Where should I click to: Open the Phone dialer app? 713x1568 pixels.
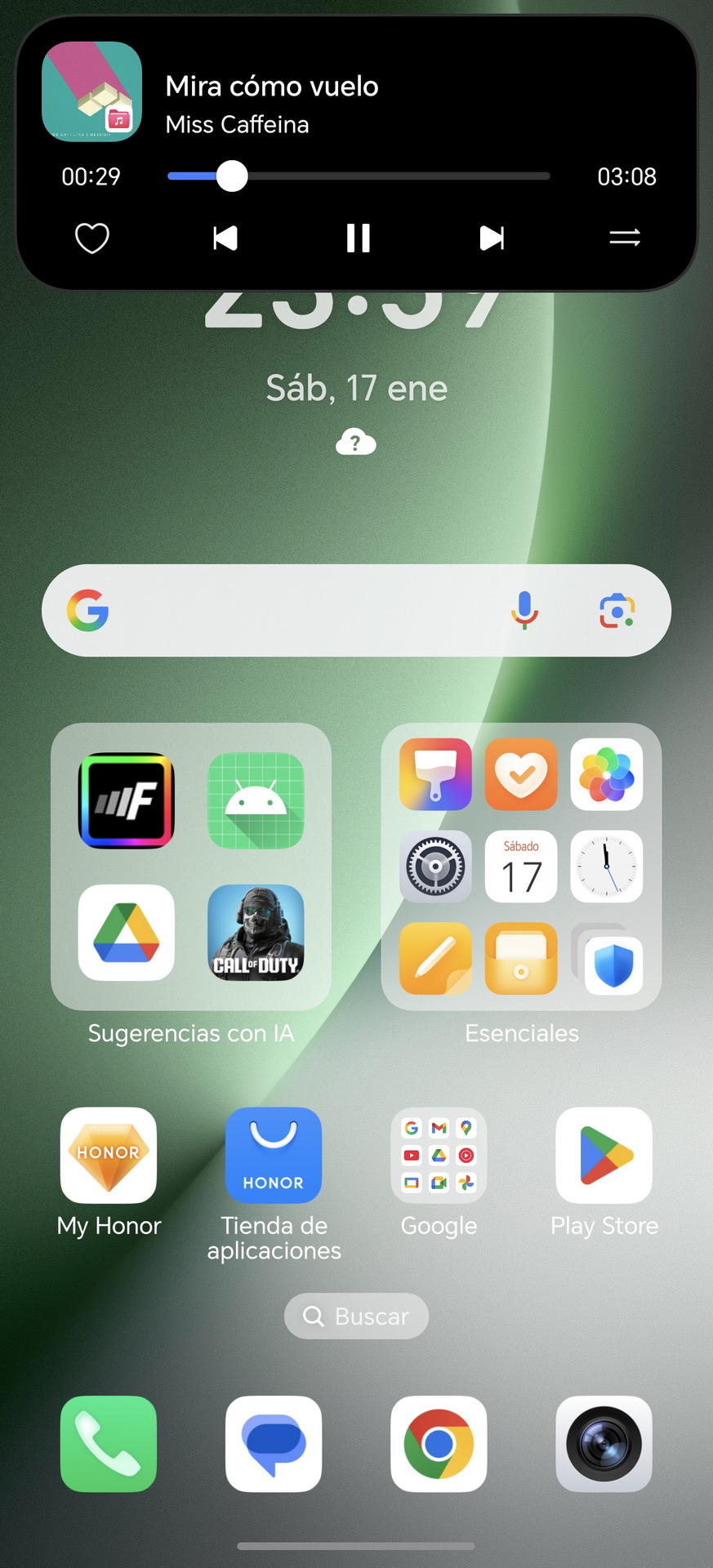(x=109, y=1444)
